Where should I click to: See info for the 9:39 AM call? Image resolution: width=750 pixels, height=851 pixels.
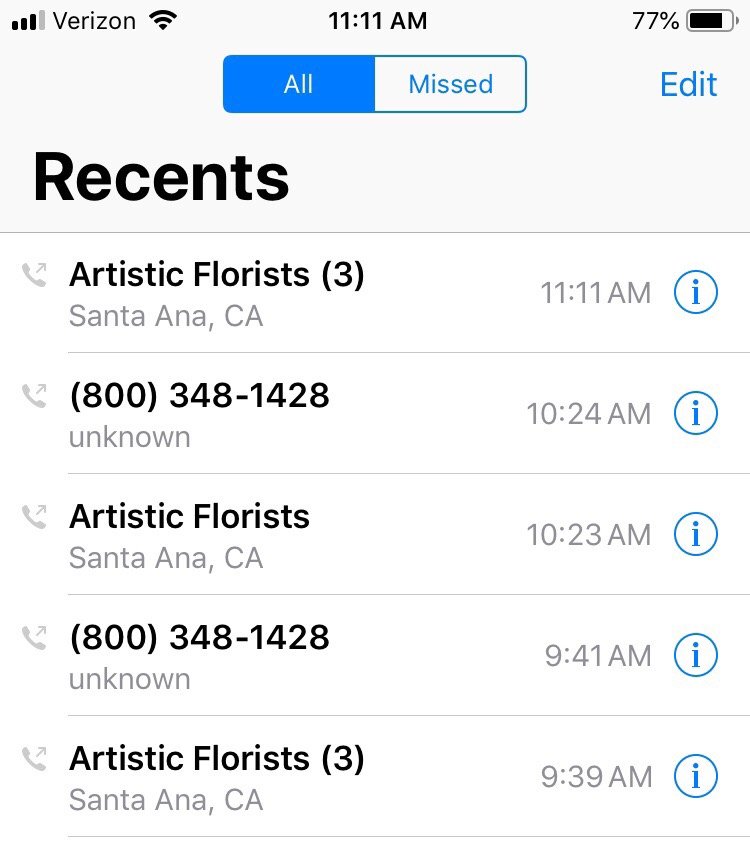tap(696, 777)
